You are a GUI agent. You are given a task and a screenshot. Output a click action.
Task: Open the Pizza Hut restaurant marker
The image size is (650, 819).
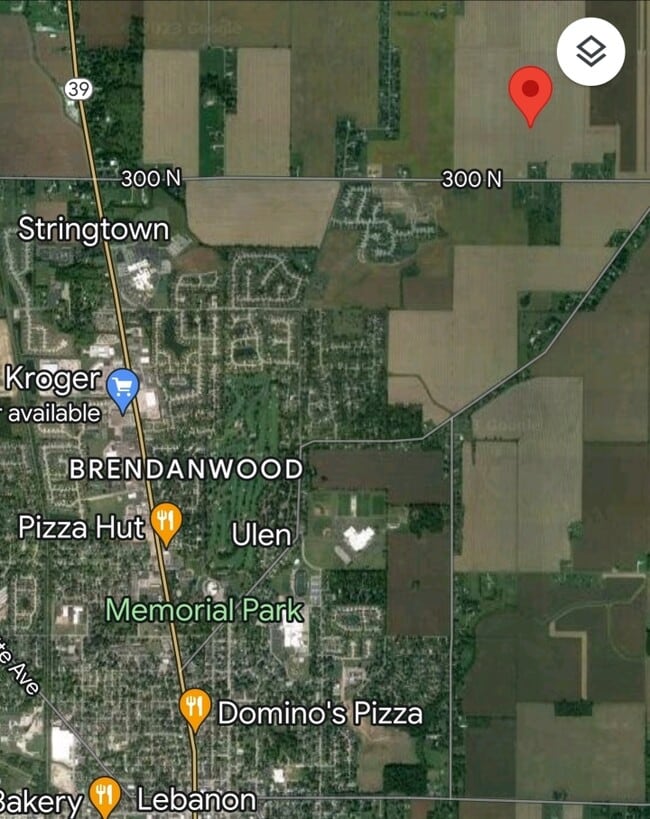(x=166, y=522)
